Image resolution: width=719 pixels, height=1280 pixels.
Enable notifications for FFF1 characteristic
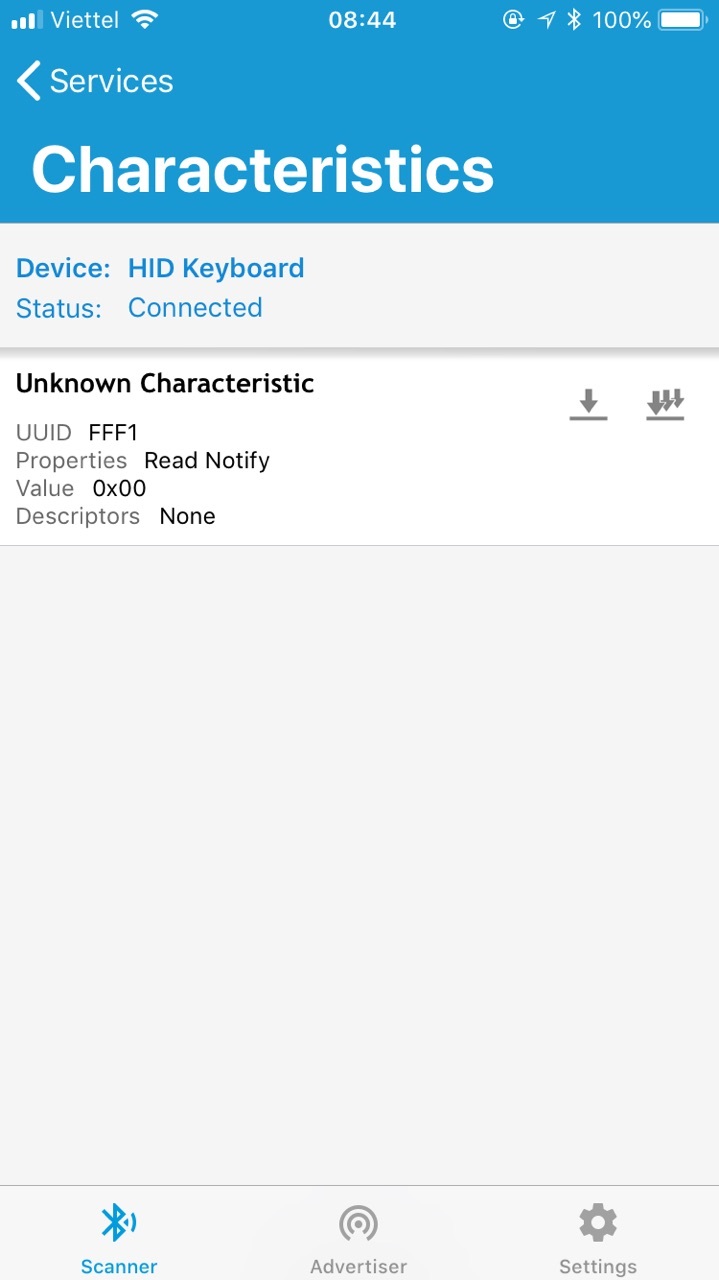click(665, 405)
